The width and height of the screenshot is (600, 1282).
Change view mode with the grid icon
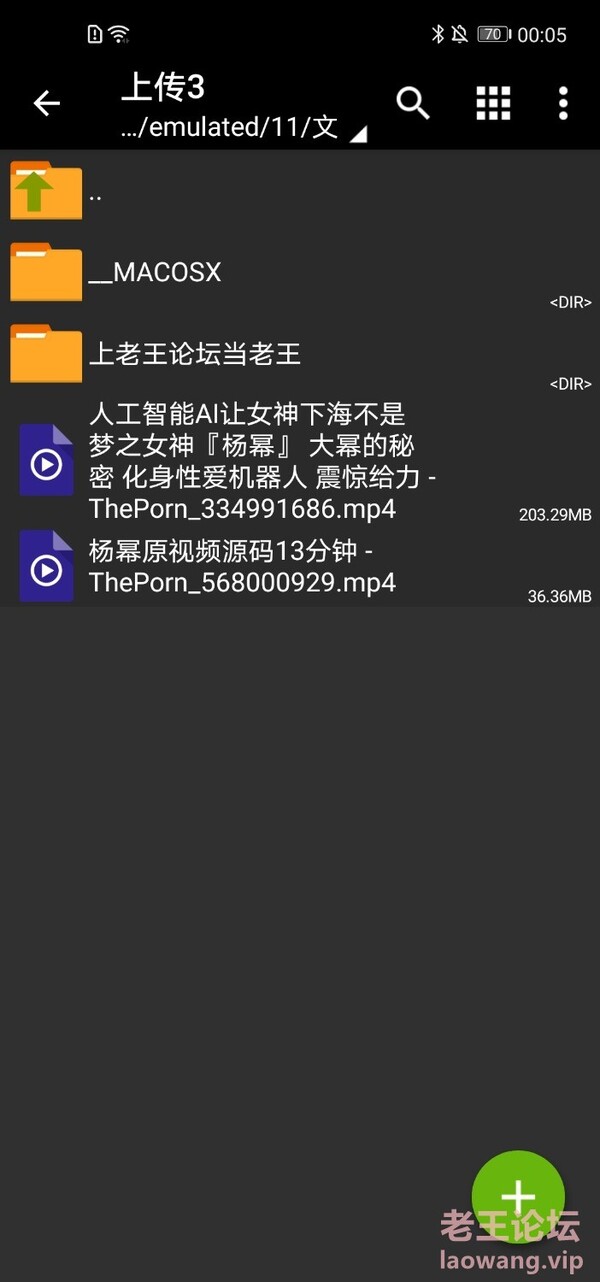click(493, 103)
